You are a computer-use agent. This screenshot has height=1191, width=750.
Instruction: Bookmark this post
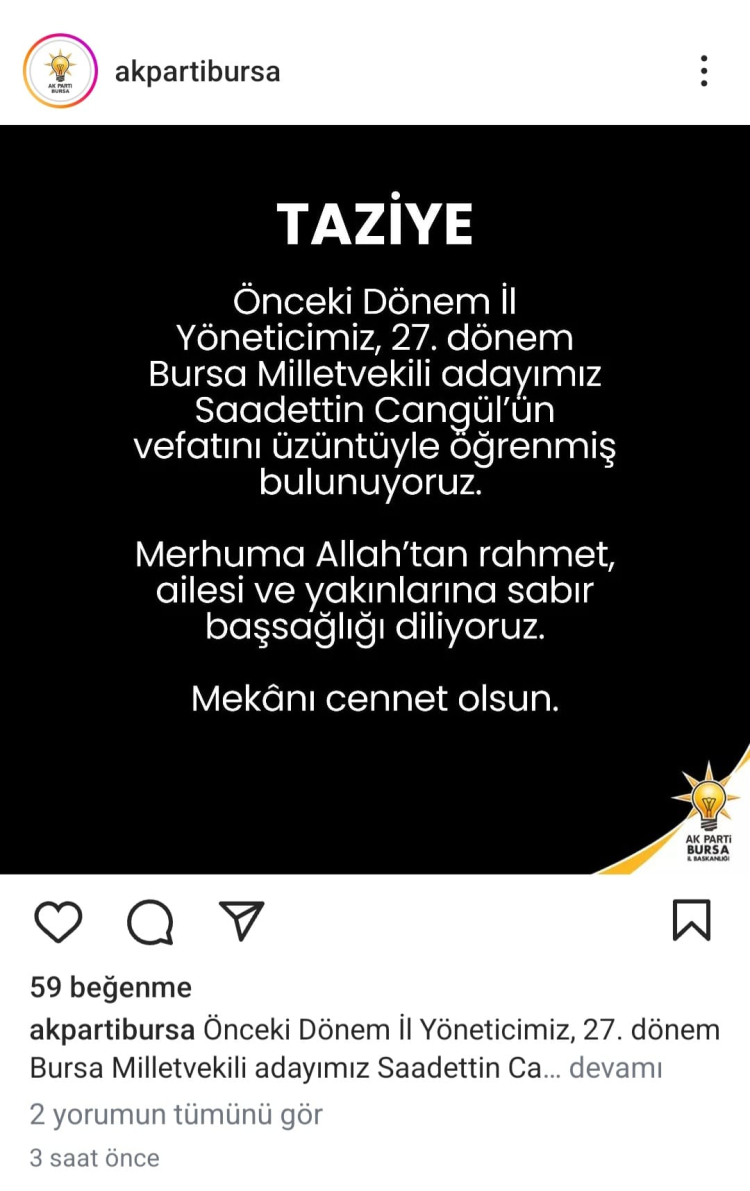(691, 920)
